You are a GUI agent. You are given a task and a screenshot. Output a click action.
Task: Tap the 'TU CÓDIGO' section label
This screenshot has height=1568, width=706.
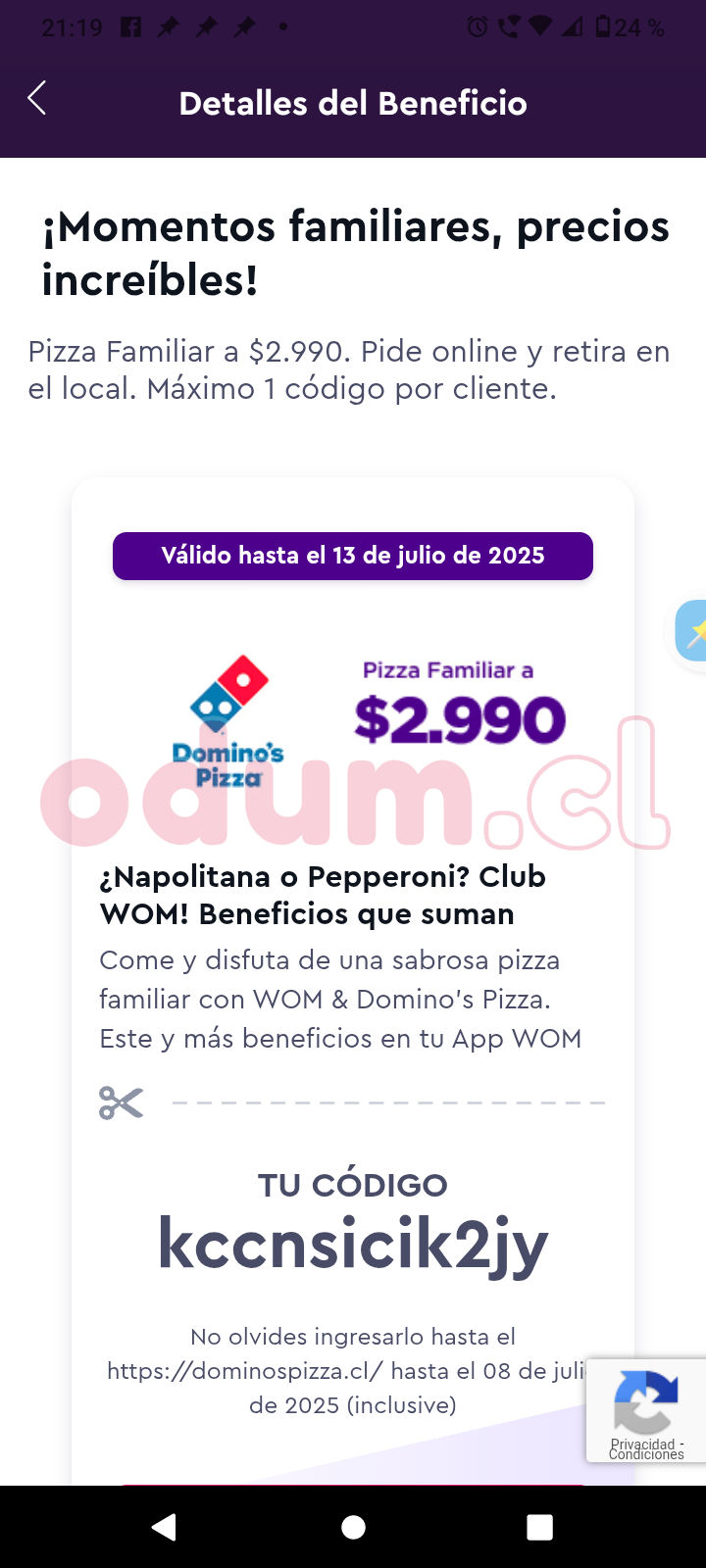click(x=353, y=1185)
